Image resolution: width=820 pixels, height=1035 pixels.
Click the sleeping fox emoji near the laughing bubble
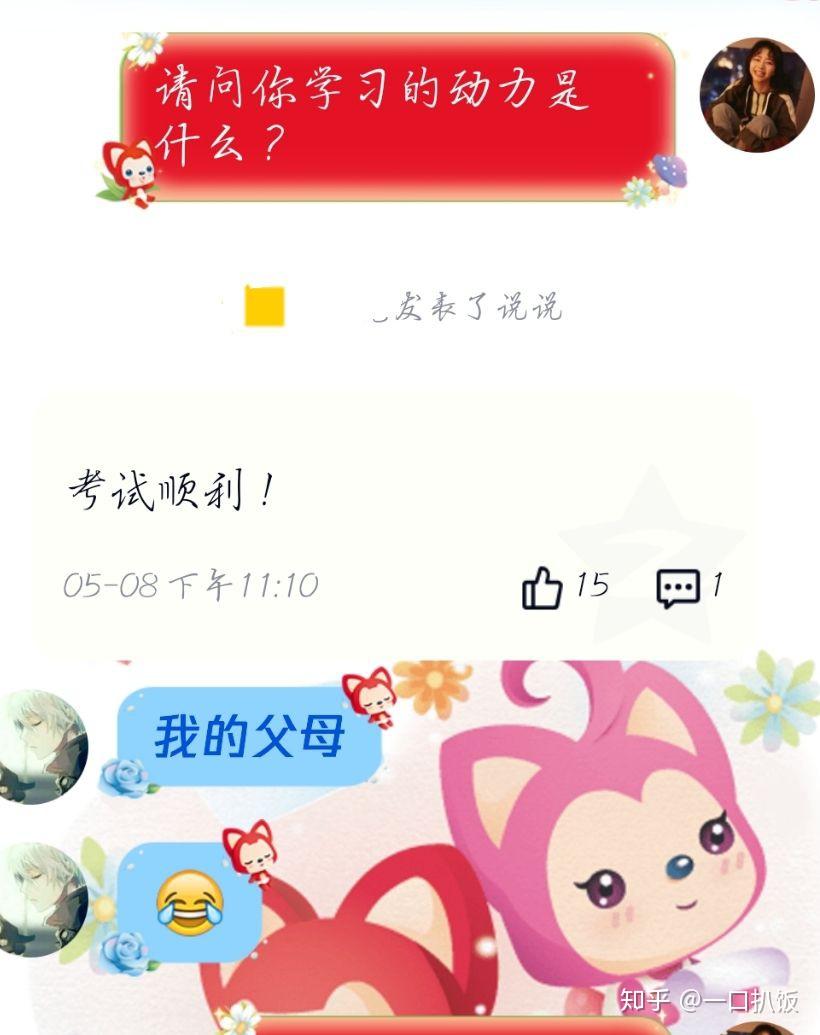pyautogui.click(x=255, y=855)
